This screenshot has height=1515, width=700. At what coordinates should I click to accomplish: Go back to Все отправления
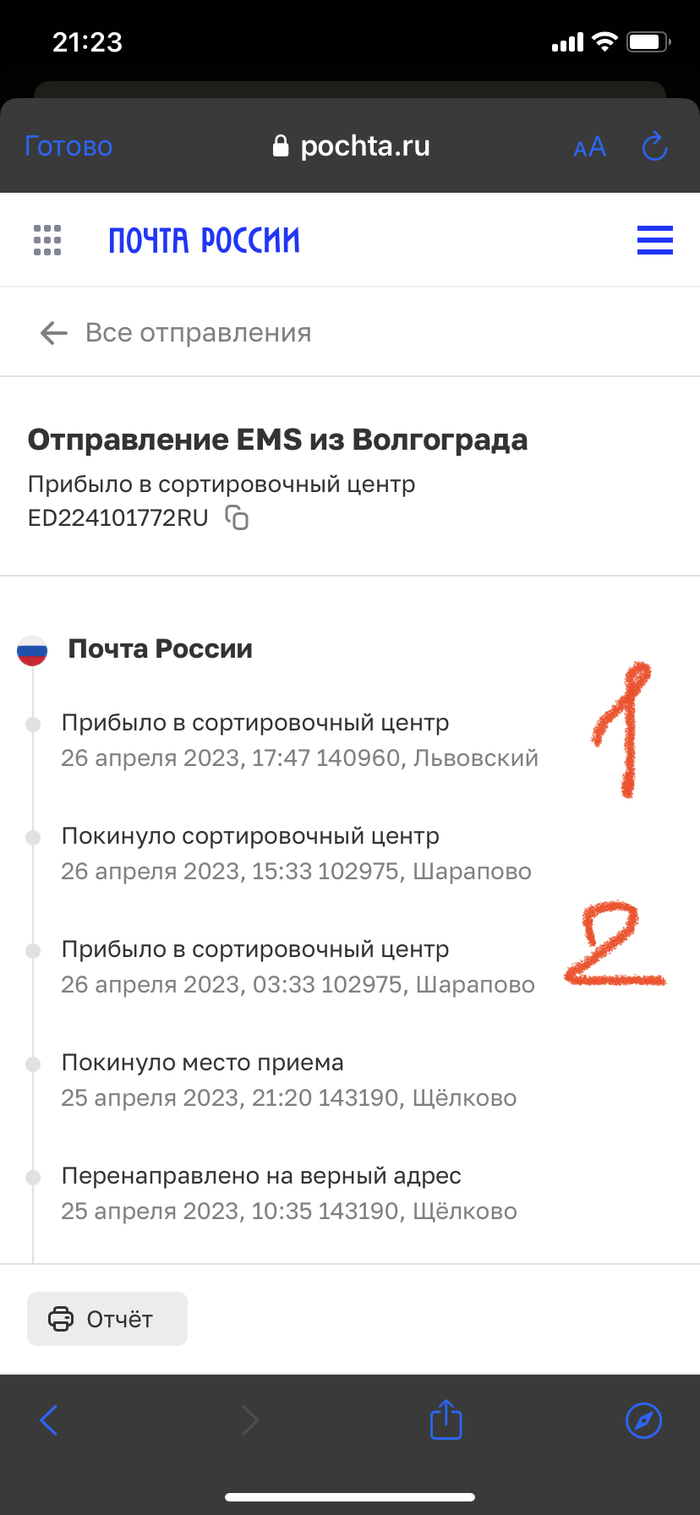click(175, 332)
